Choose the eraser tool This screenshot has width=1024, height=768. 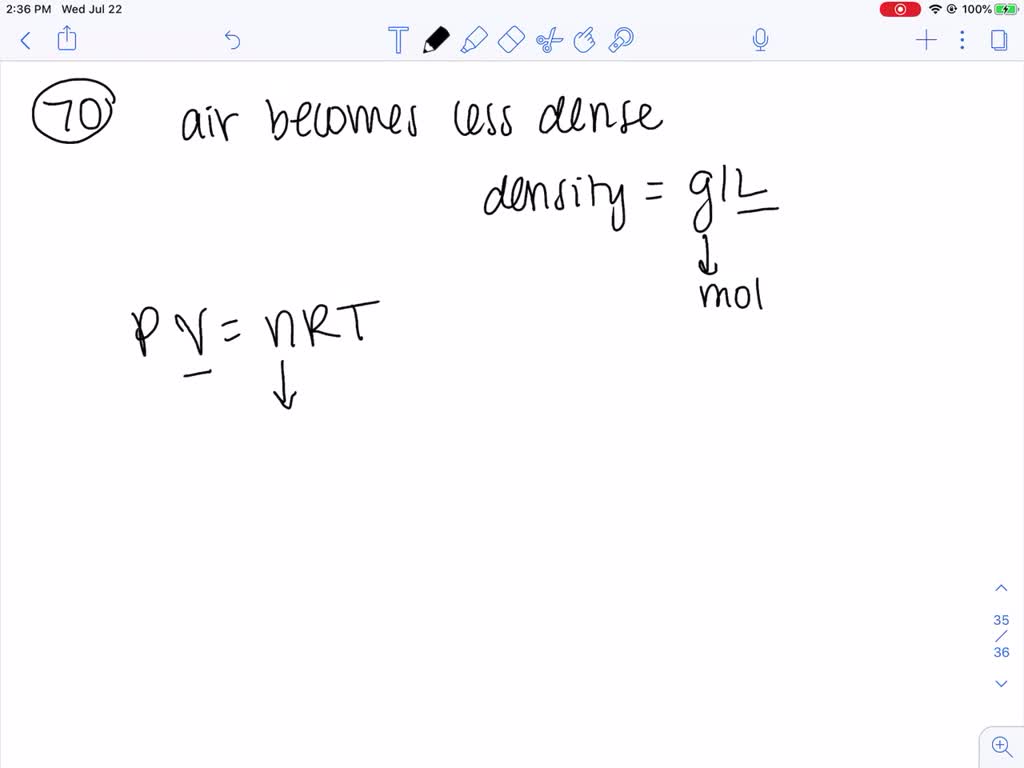click(510, 40)
